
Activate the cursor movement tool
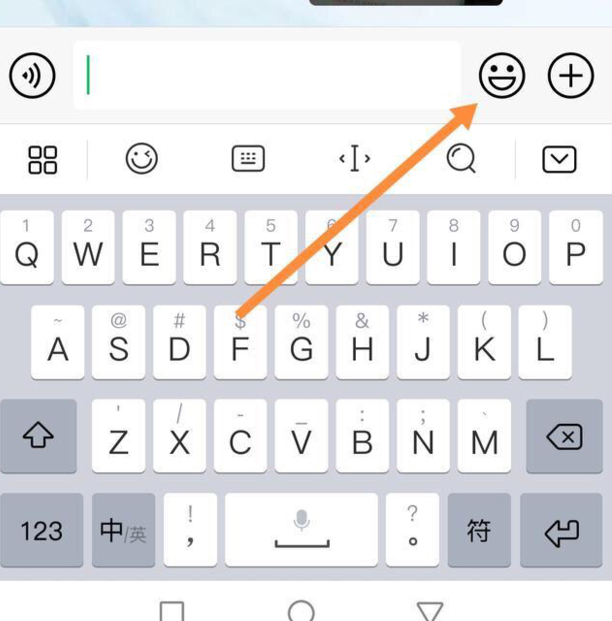click(355, 159)
